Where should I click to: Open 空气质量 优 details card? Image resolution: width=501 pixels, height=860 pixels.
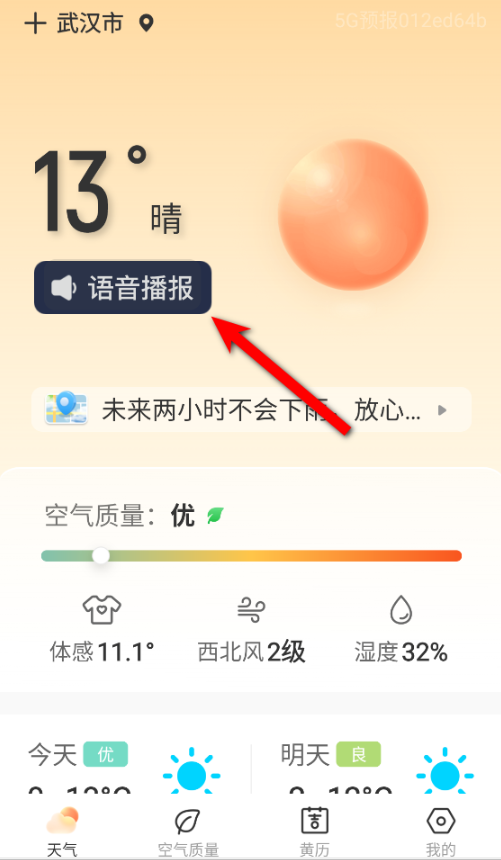(x=250, y=579)
